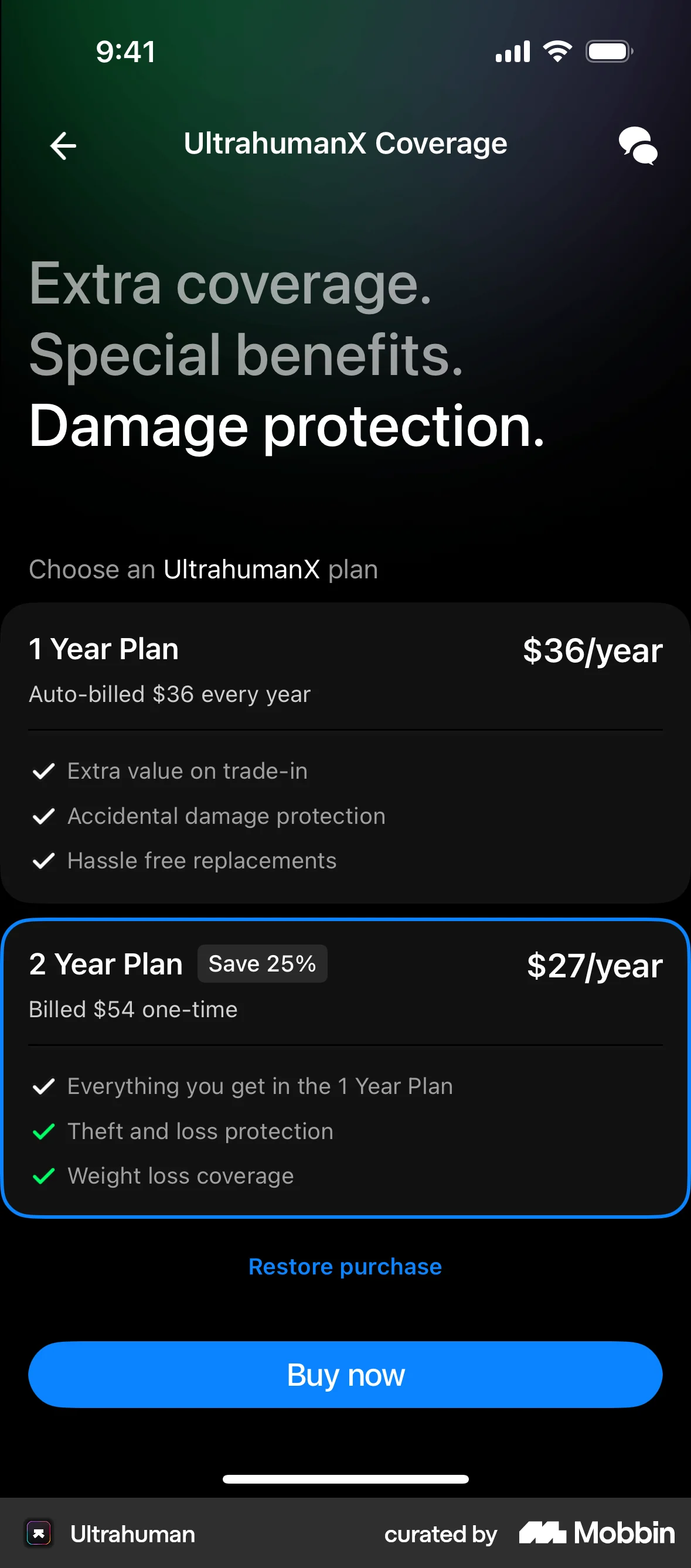Tap Choose an UltrahumanX plan heading
Viewport: 691px width, 1568px height.
click(x=203, y=569)
